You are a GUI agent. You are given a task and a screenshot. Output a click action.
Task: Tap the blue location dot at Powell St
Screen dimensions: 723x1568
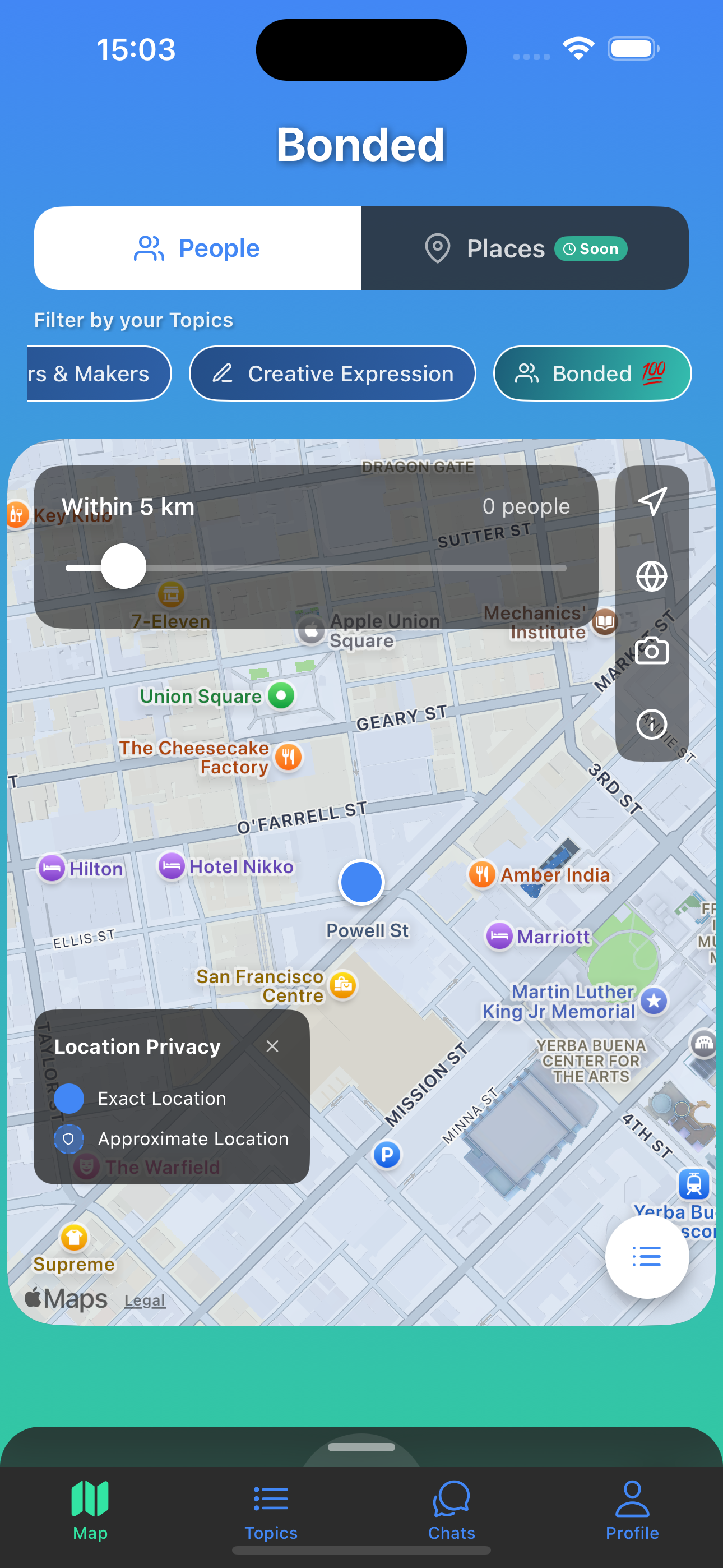click(361, 882)
